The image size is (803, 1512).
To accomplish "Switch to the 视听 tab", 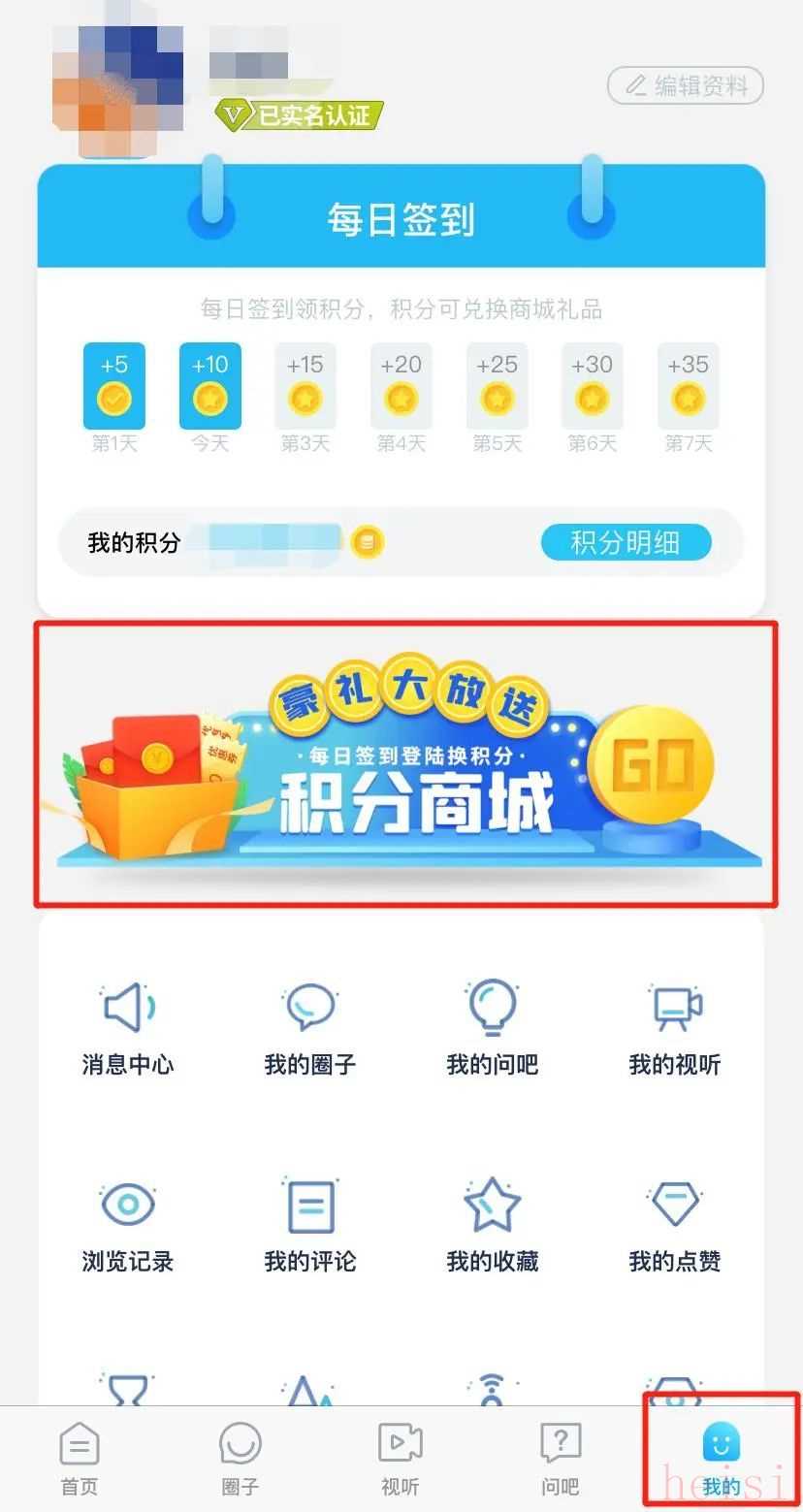I will click(400, 1458).
